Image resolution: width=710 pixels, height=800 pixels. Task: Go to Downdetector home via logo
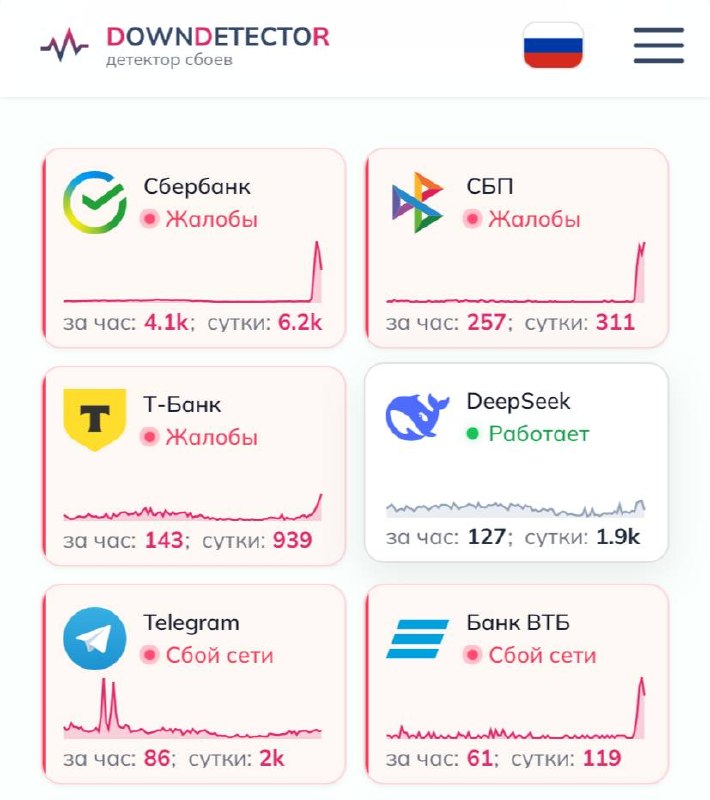(185, 45)
